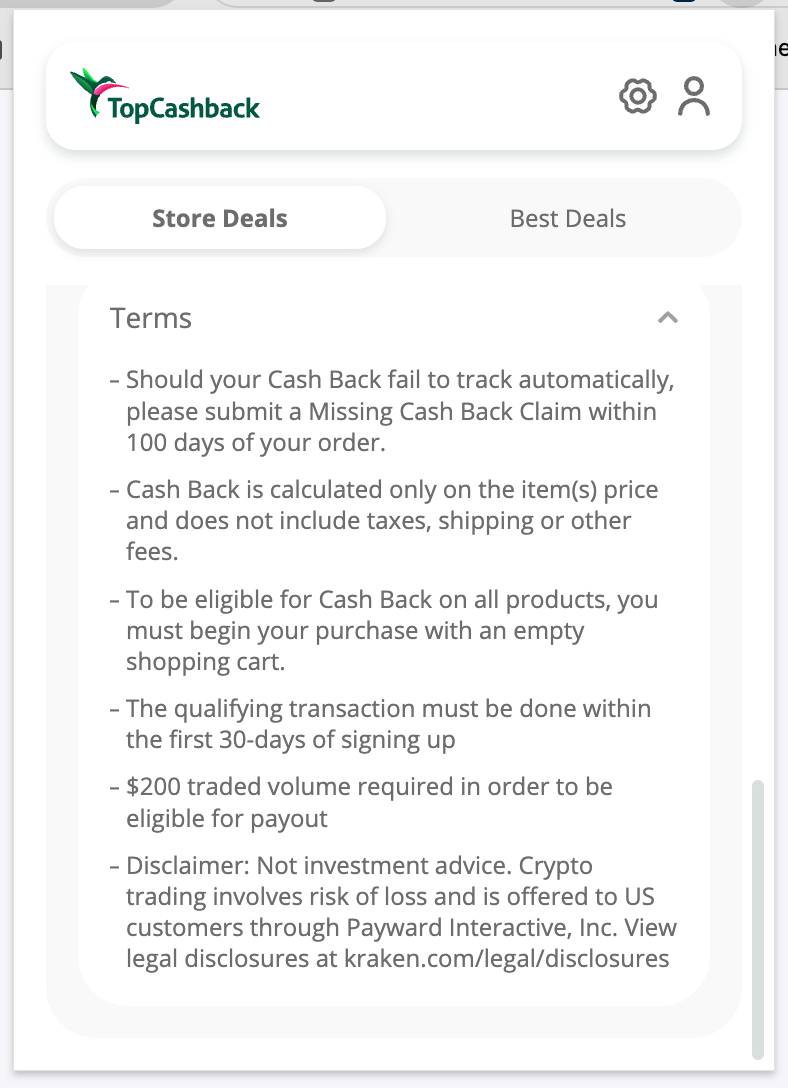Image resolution: width=788 pixels, height=1088 pixels.
Task: Open the Terms section heading
Action: click(151, 317)
